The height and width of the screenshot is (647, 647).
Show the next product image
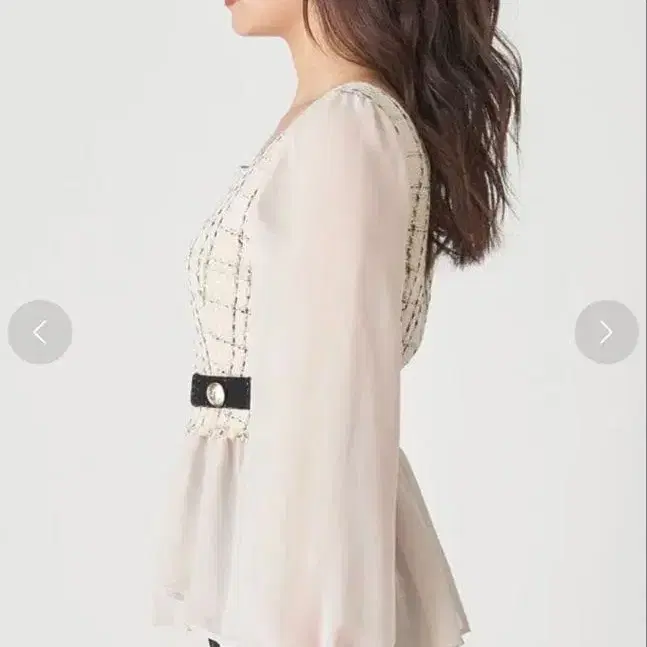tap(606, 332)
